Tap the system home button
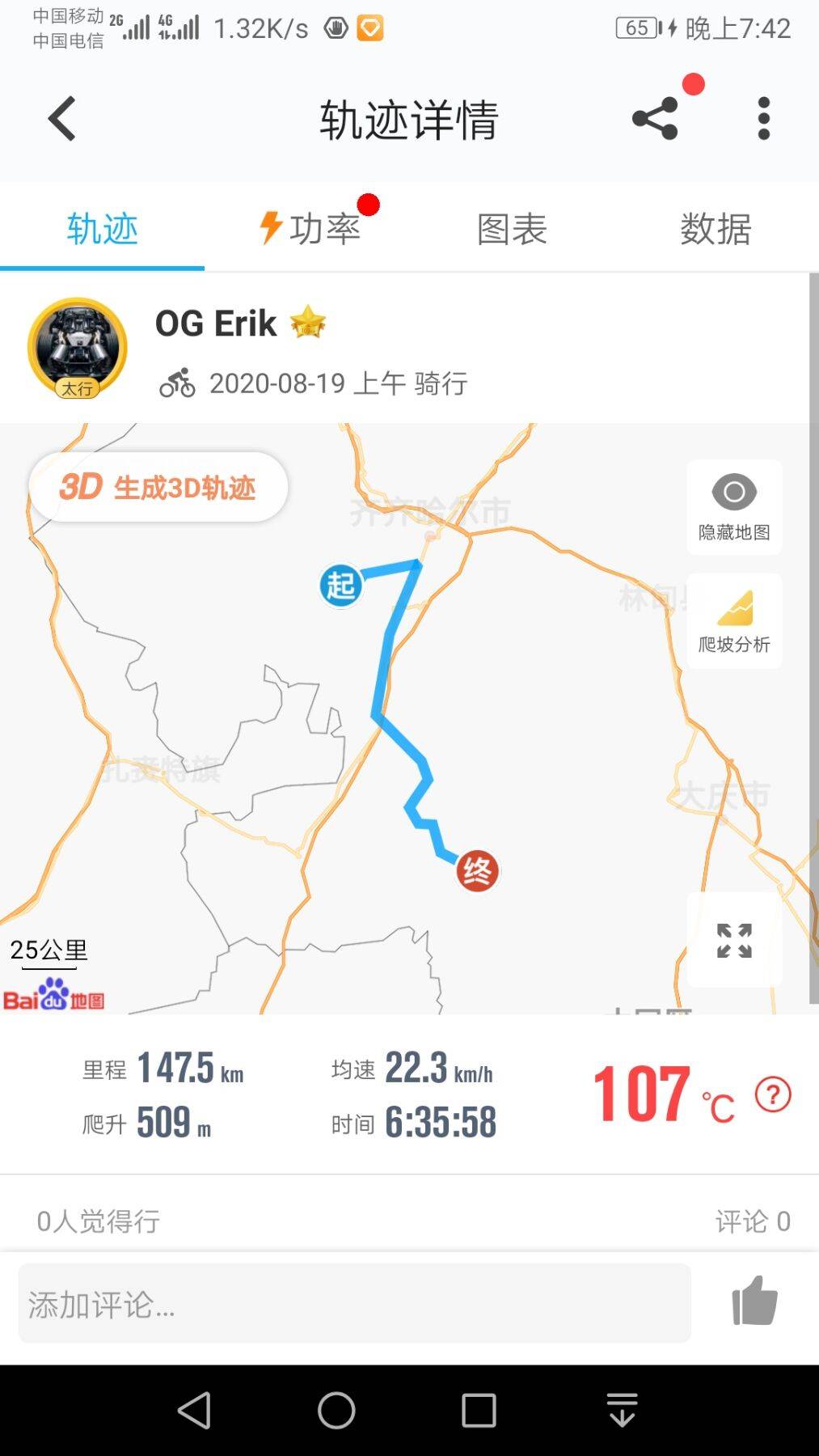This screenshot has height=1456, width=819. [336, 1411]
